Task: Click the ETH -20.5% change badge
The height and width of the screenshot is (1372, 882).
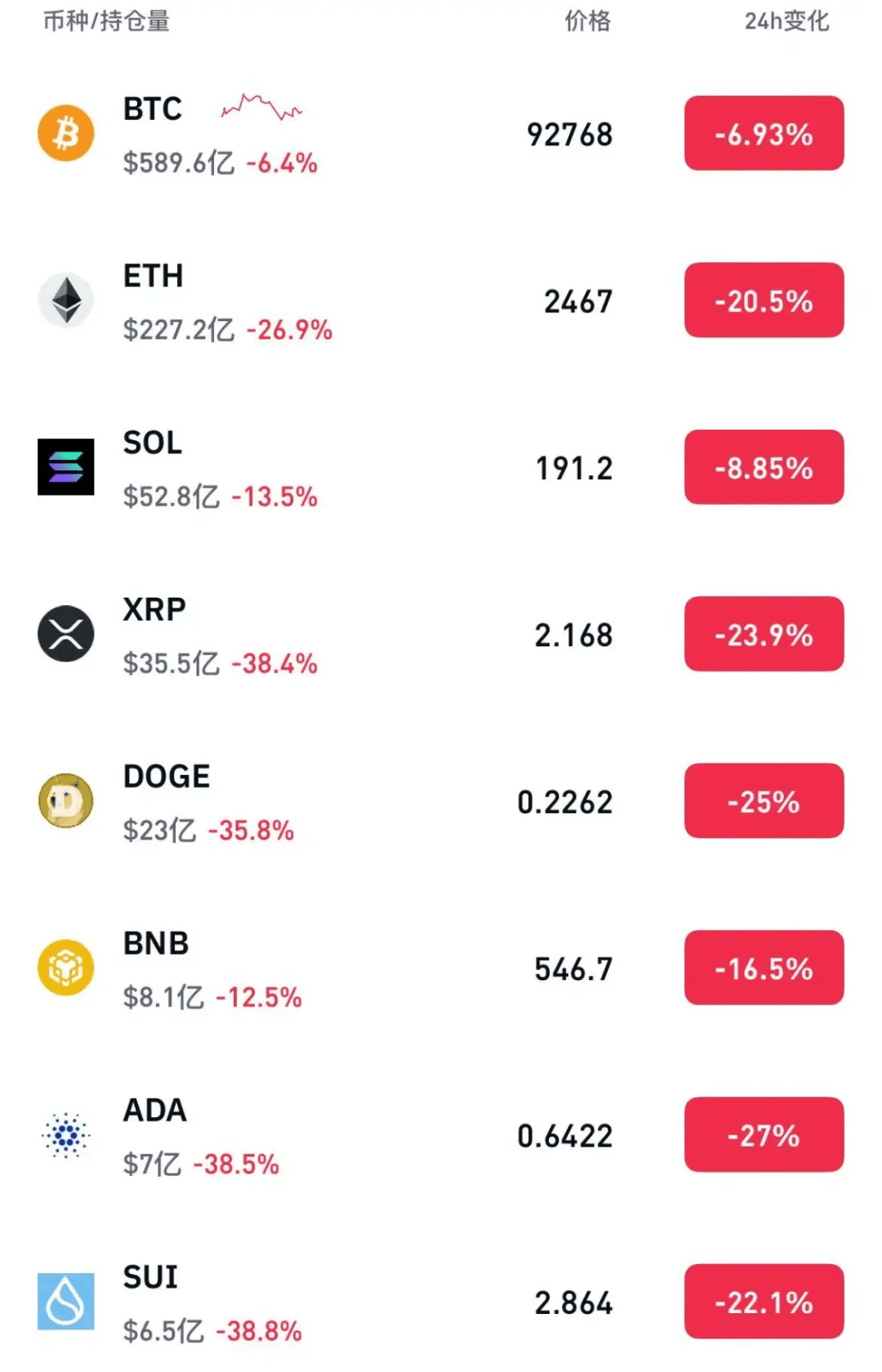Action: point(763,301)
